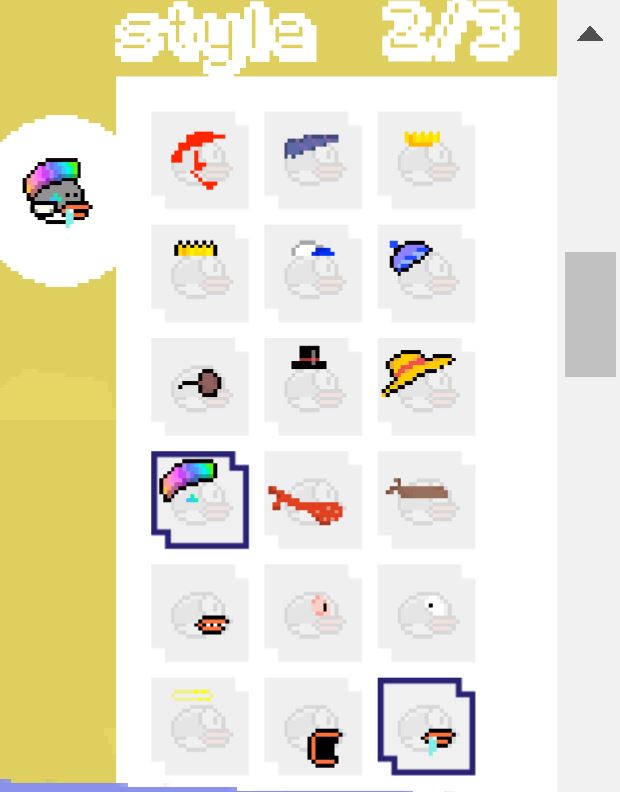The height and width of the screenshot is (792, 620).
Task: Equip the pale yellow halo
Action: pos(199,727)
